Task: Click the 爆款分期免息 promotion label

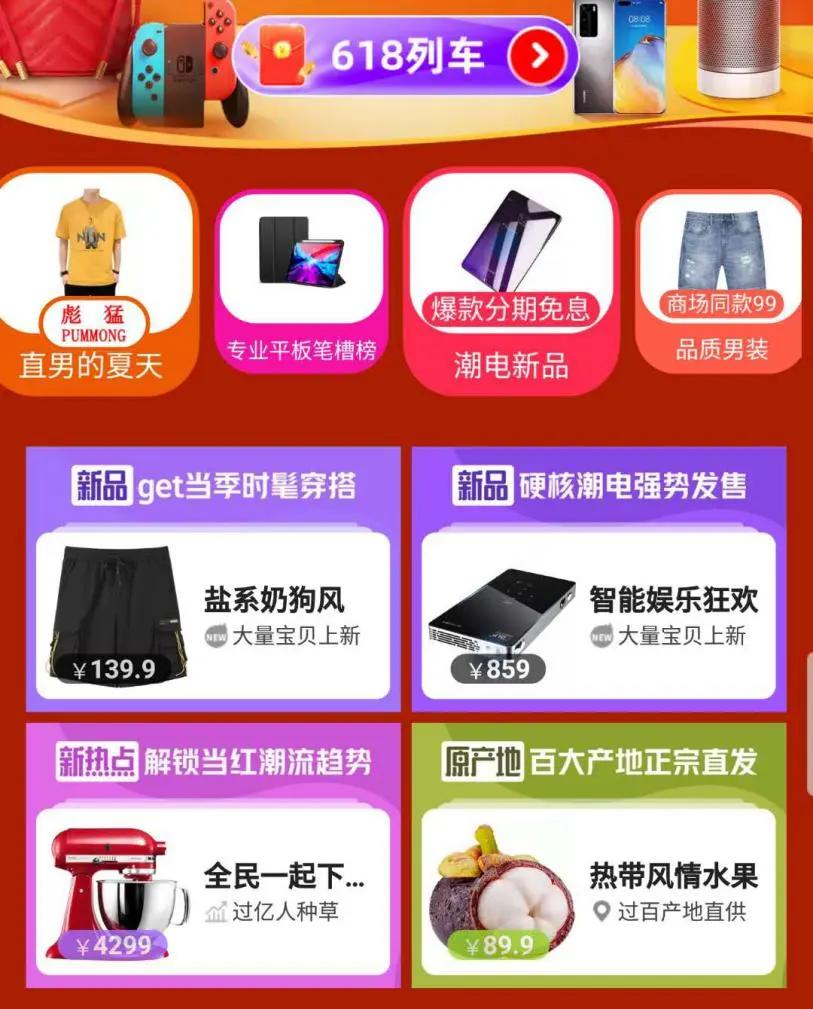Action: 511,310
